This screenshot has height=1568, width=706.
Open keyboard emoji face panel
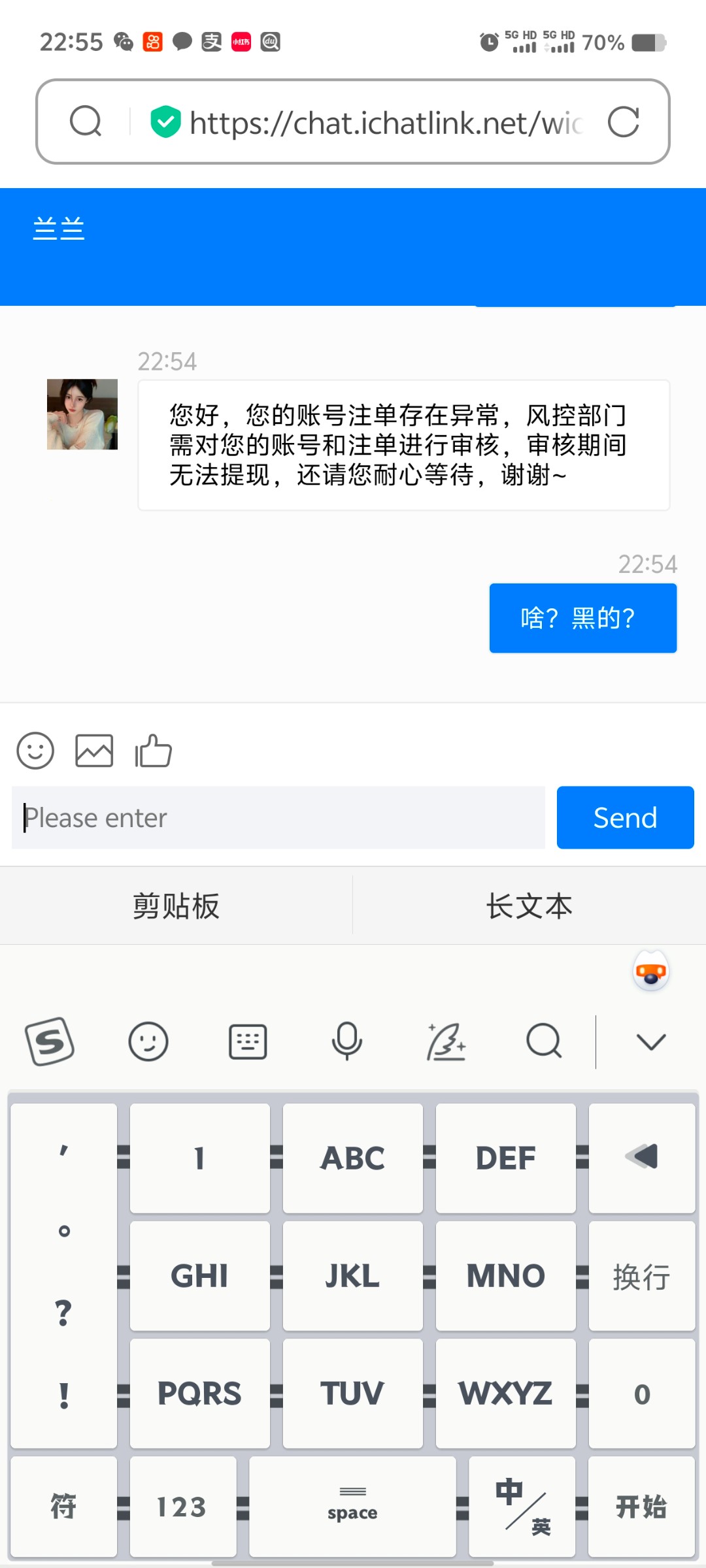(x=148, y=1041)
